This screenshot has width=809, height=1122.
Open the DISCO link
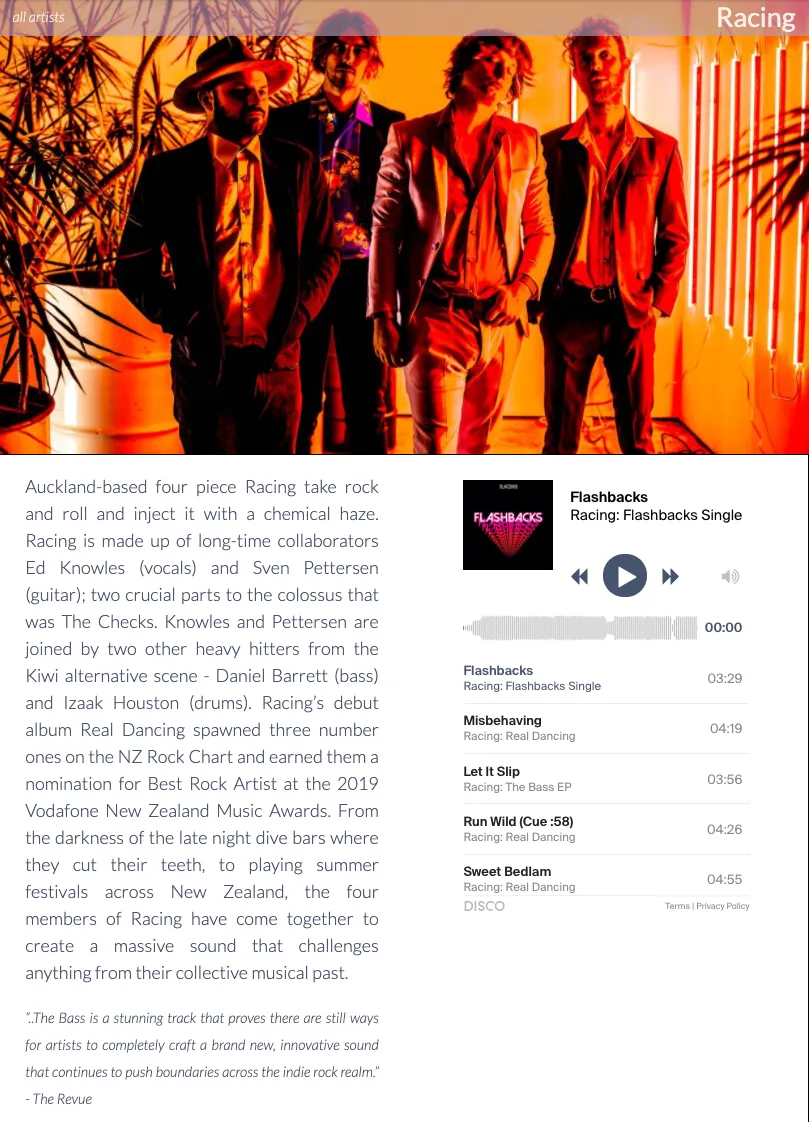pyautogui.click(x=484, y=906)
